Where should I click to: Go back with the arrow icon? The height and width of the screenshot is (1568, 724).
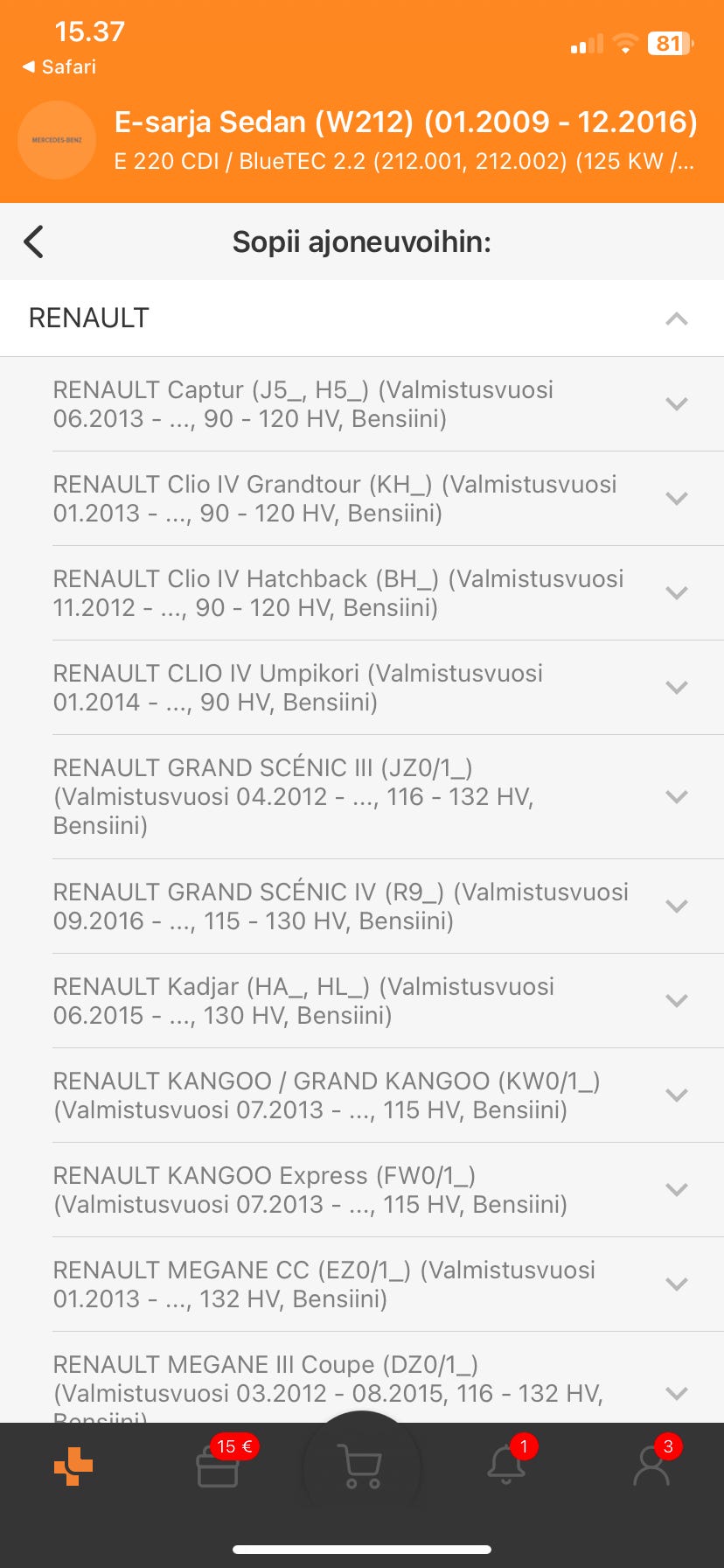click(34, 241)
